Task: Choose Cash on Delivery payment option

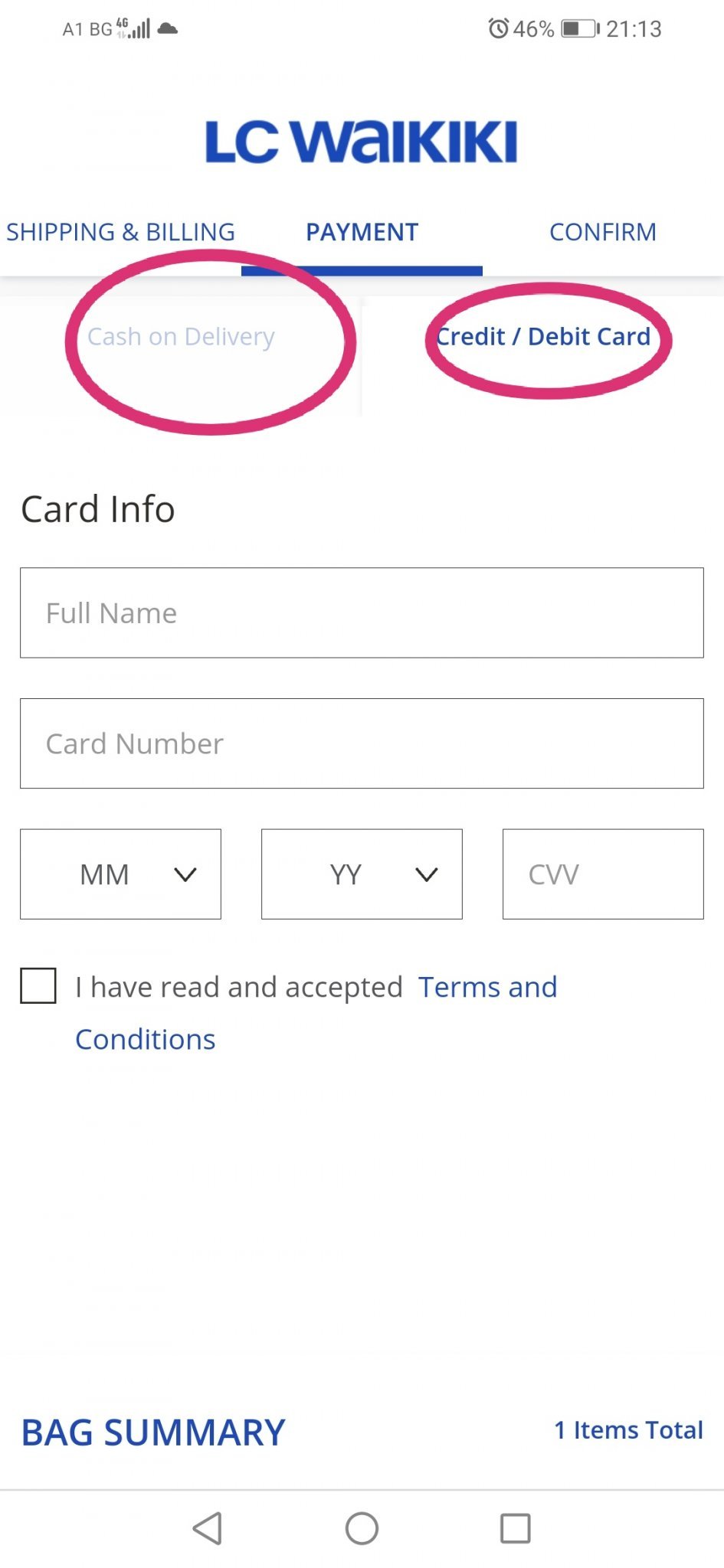Action: [181, 337]
